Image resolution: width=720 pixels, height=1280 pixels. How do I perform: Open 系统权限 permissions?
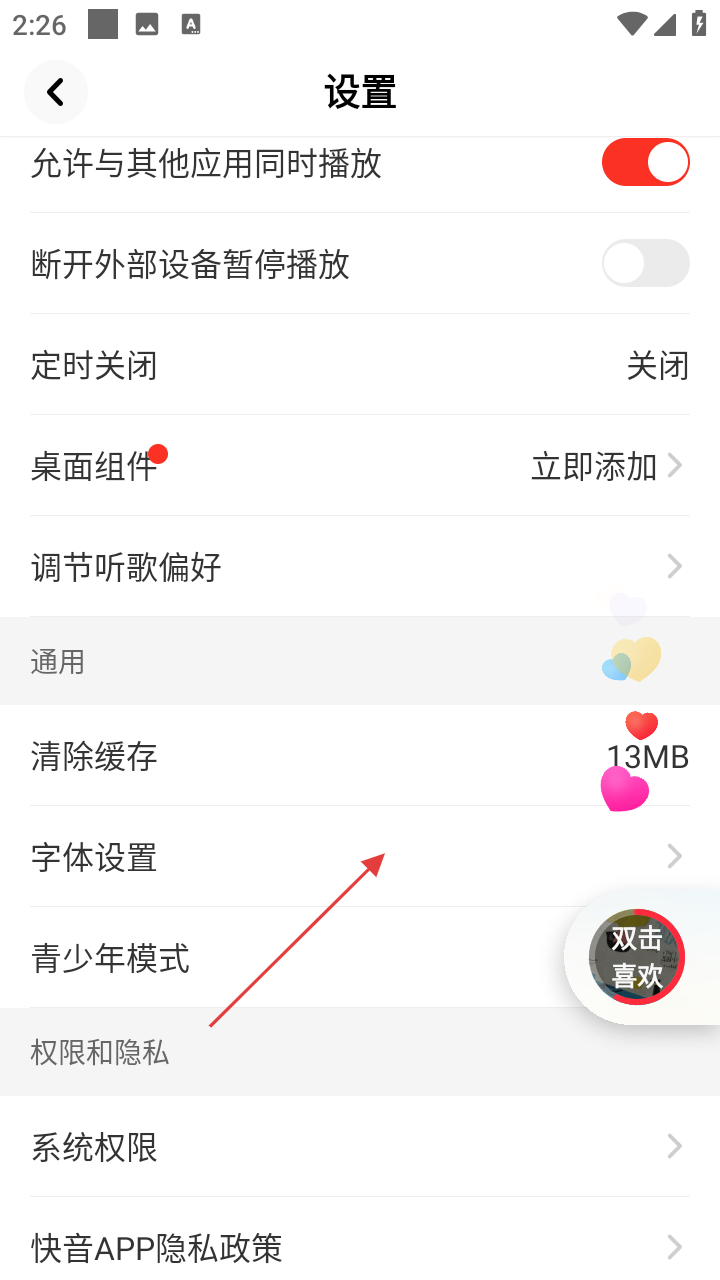pos(360,1147)
